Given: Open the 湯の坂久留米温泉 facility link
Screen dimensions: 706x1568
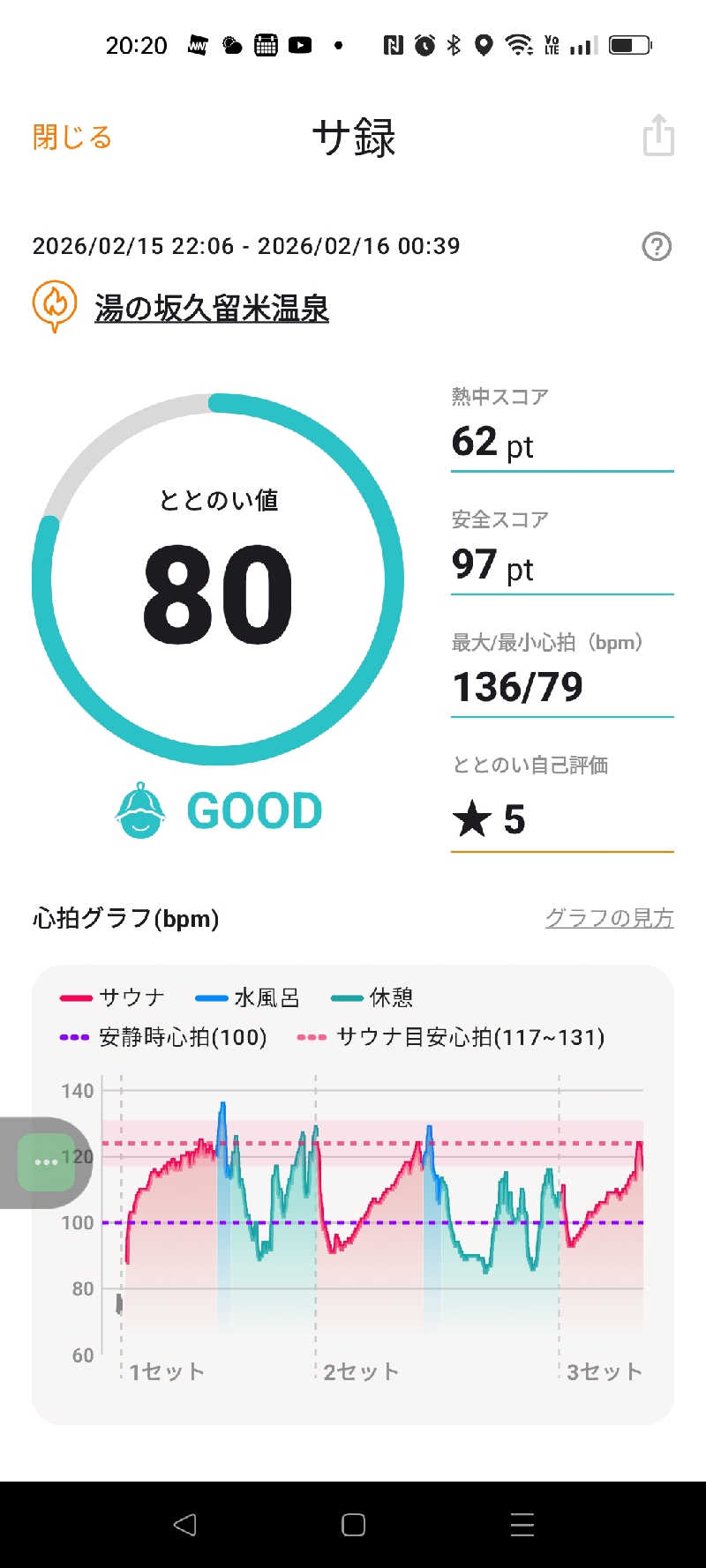Looking at the screenshot, I should point(211,309).
